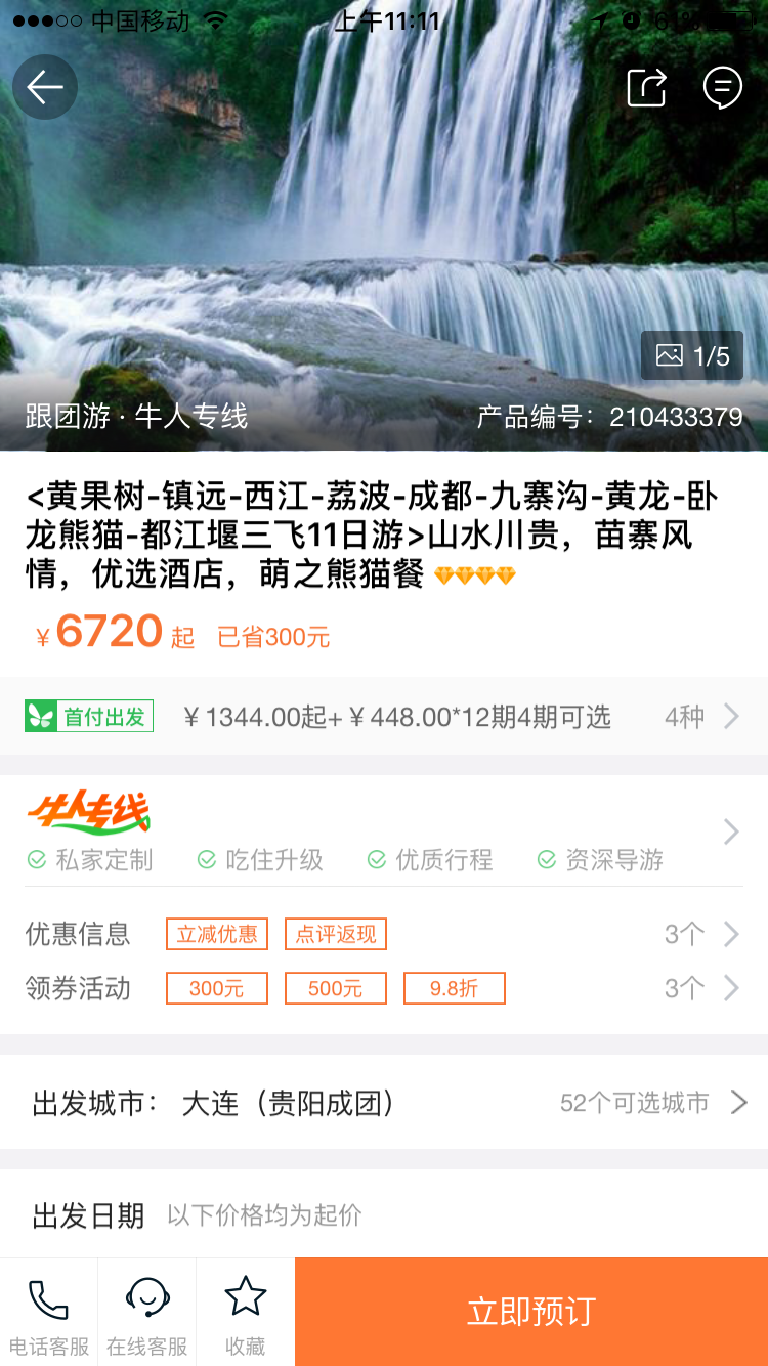Share this tour product
The width and height of the screenshot is (768, 1366).
[x=646, y=88]
